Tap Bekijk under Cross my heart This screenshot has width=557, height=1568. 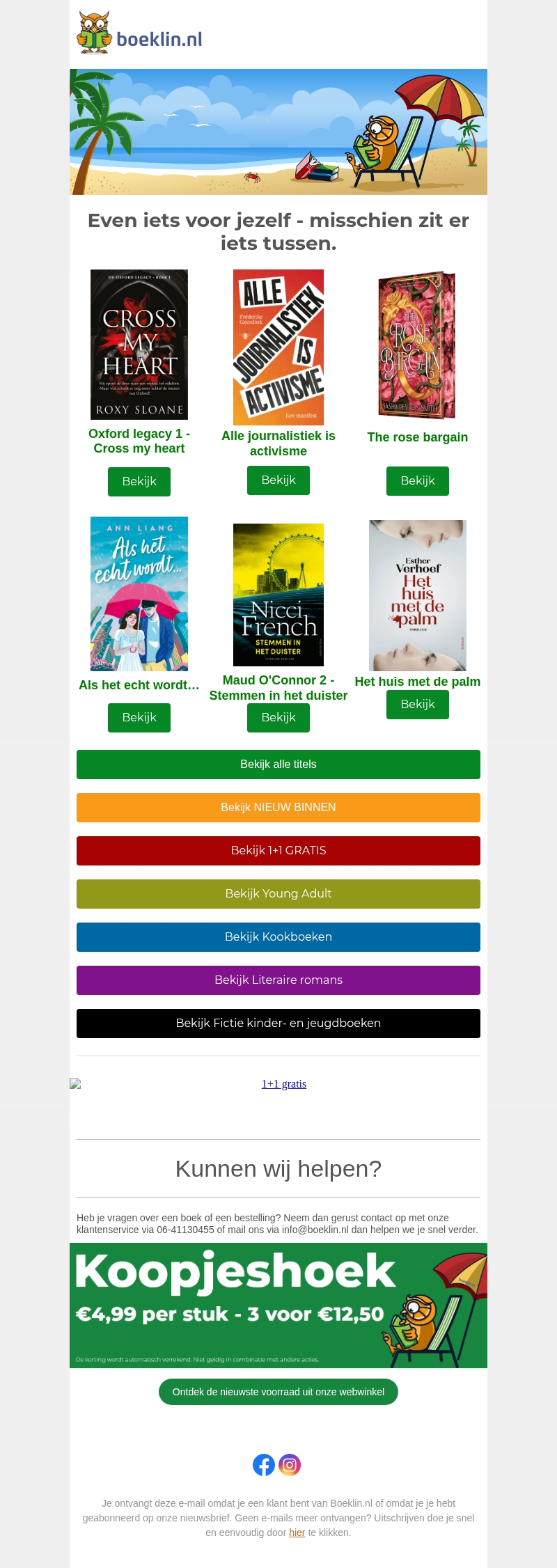click(139, 482)
